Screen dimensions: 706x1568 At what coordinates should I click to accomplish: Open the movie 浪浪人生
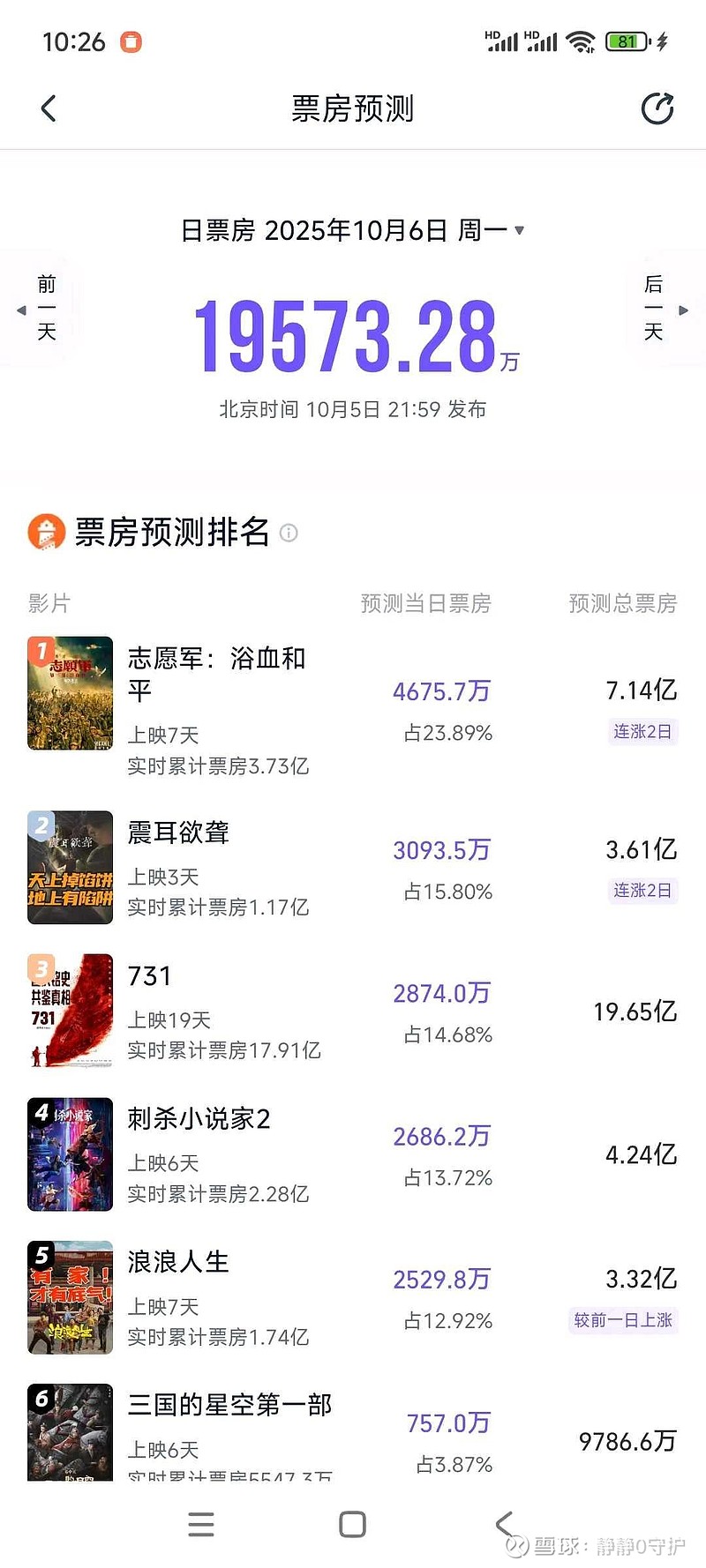coord(178,1262)
